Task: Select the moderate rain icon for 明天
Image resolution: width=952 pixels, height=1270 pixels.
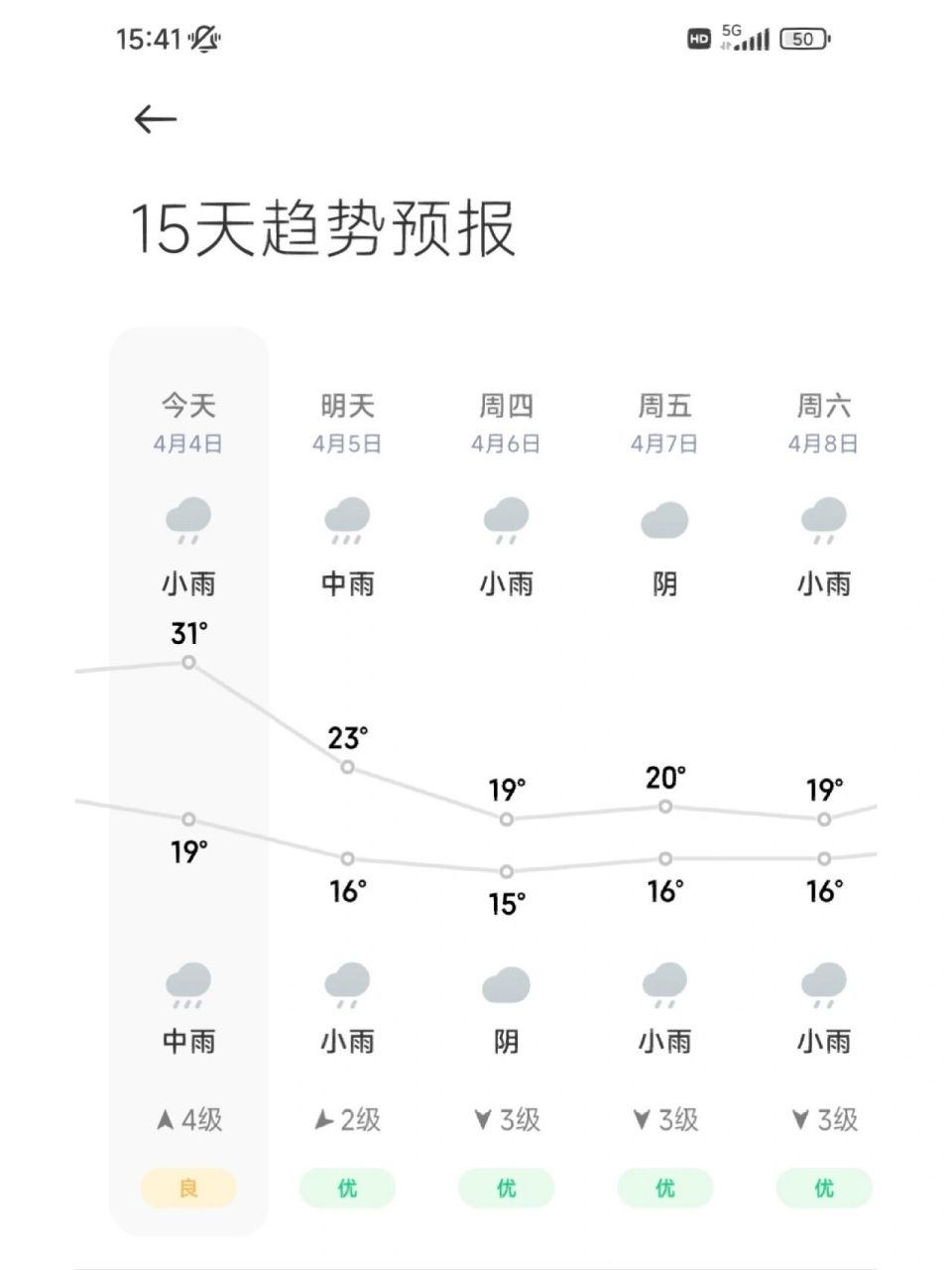Action: click(346, 519)
